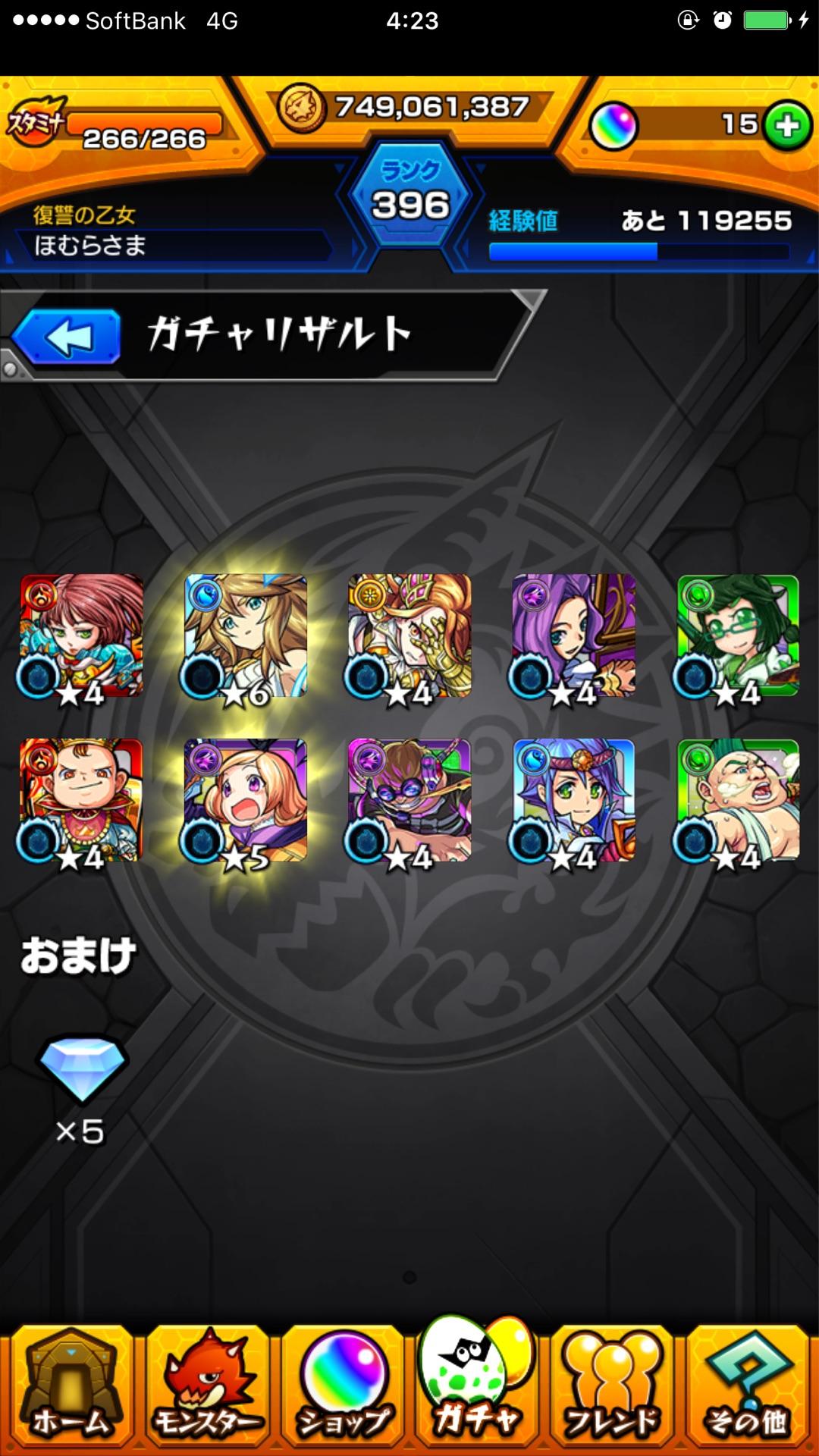
Task: Select the red-haired ★4 fire character
Action: click(x=81, y=636)
